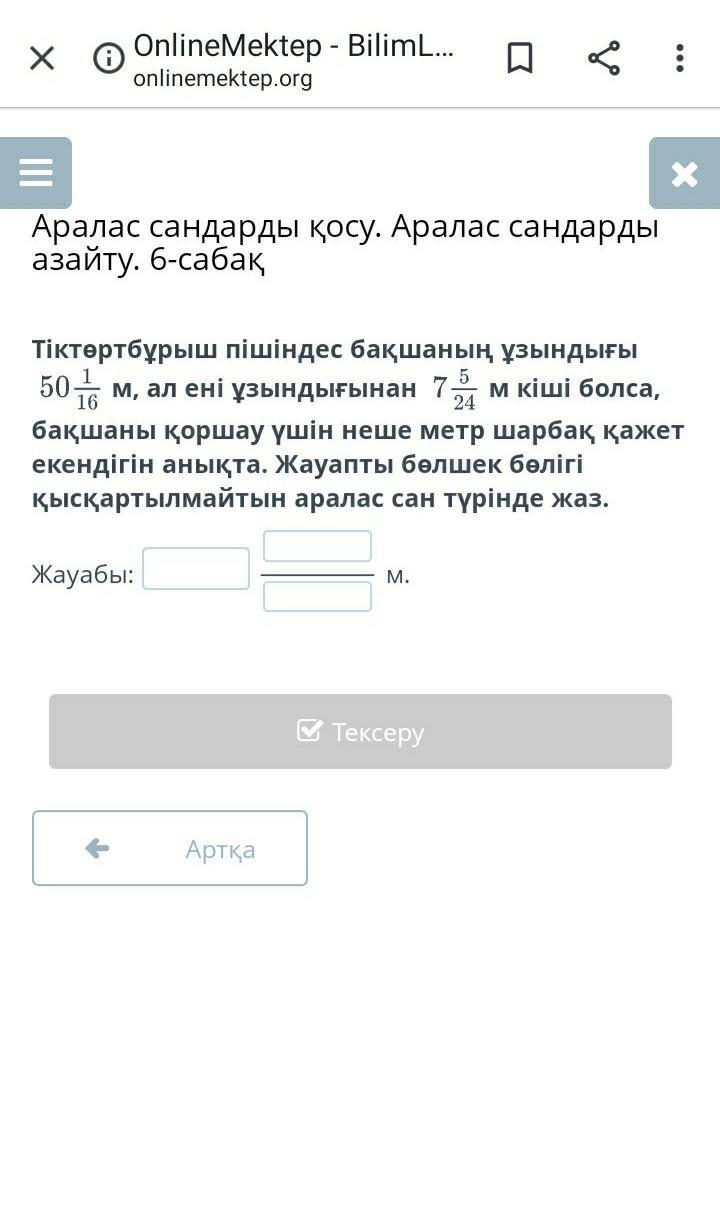720x1221 pixels.
Task: Select the numerator answer field
Action: pos(317,546)
